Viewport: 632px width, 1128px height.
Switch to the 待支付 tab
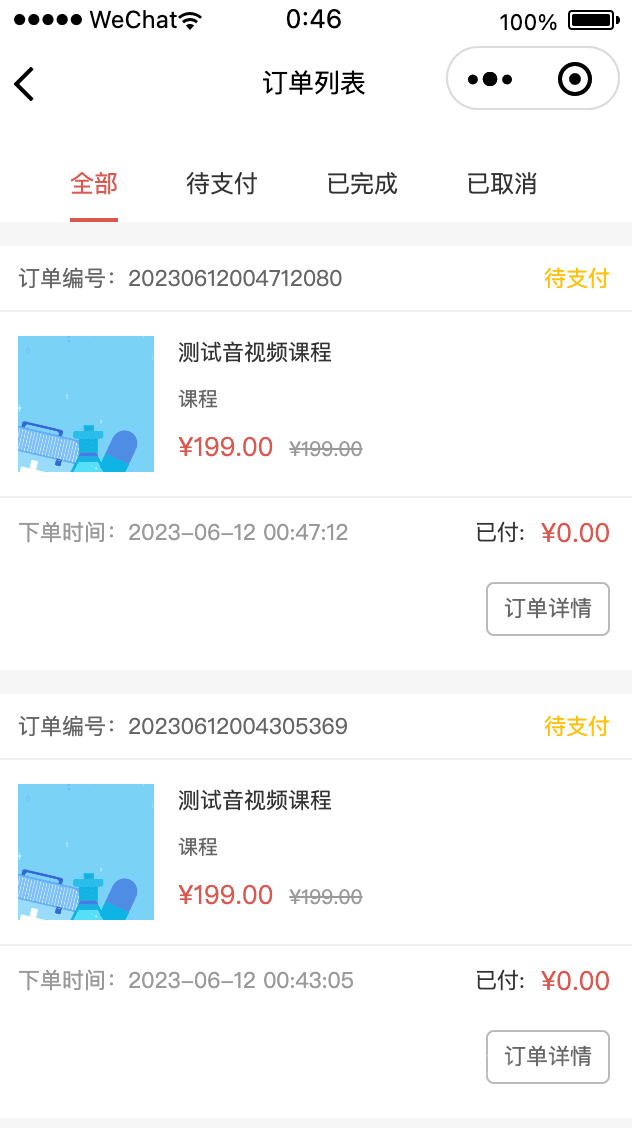point(222,184)
